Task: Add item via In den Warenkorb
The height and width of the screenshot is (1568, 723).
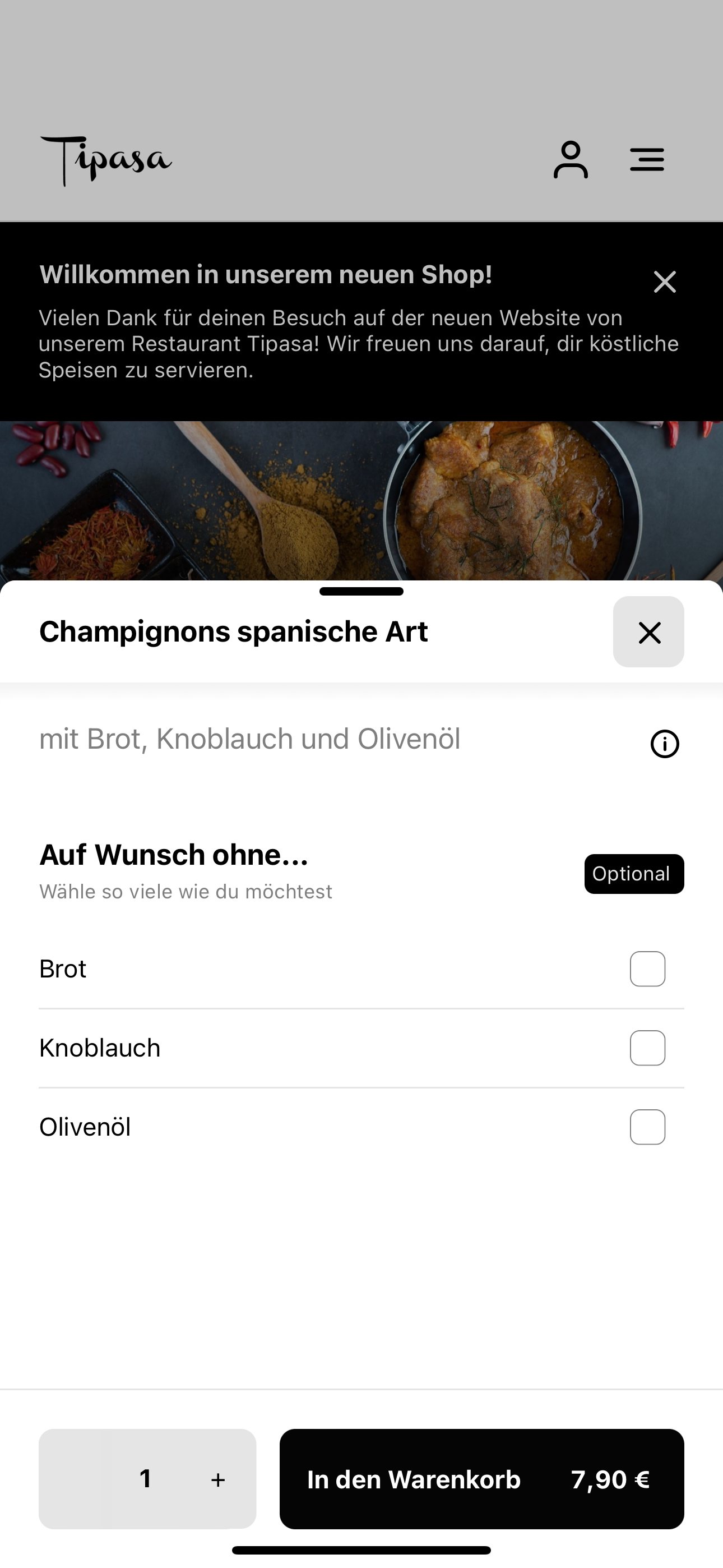Action: (482, 1479)
